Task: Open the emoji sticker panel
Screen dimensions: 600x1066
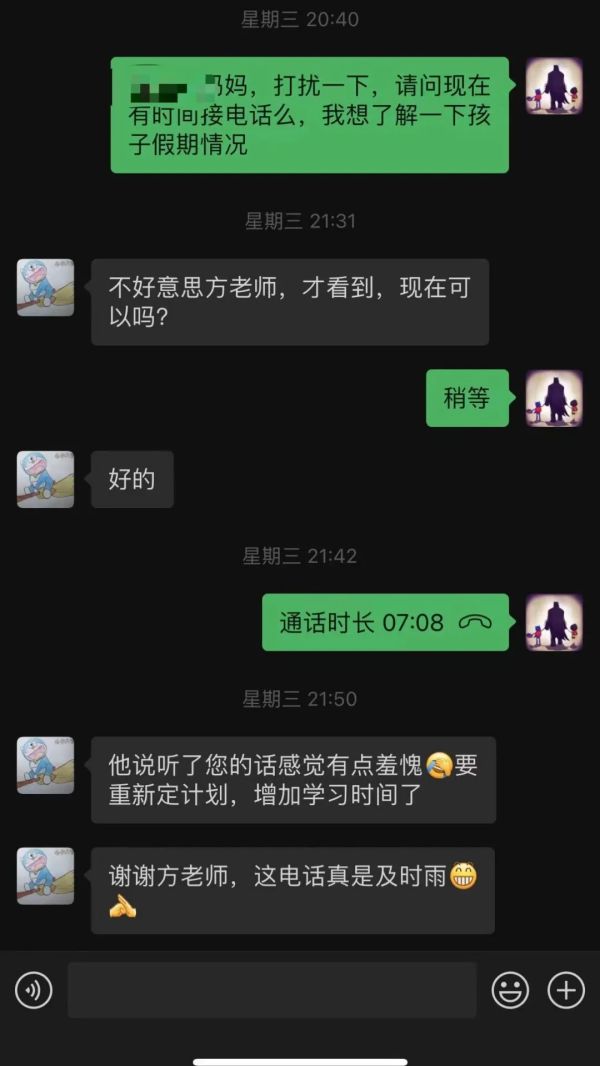Action: (x=510, y=990)
